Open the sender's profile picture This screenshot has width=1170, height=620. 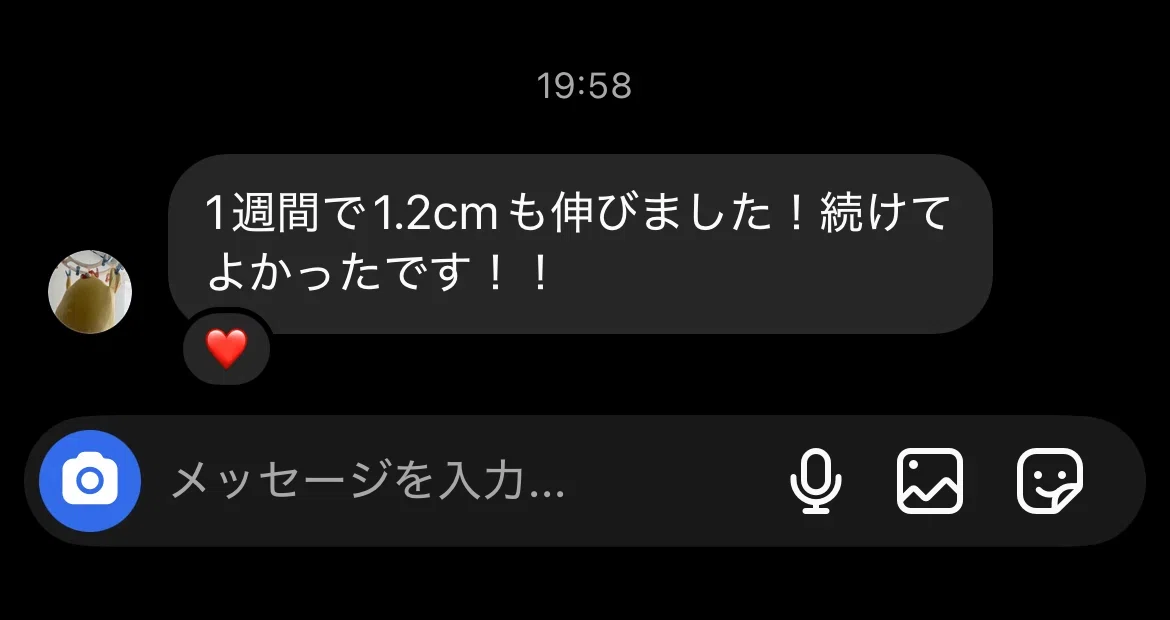click(90, 292)
